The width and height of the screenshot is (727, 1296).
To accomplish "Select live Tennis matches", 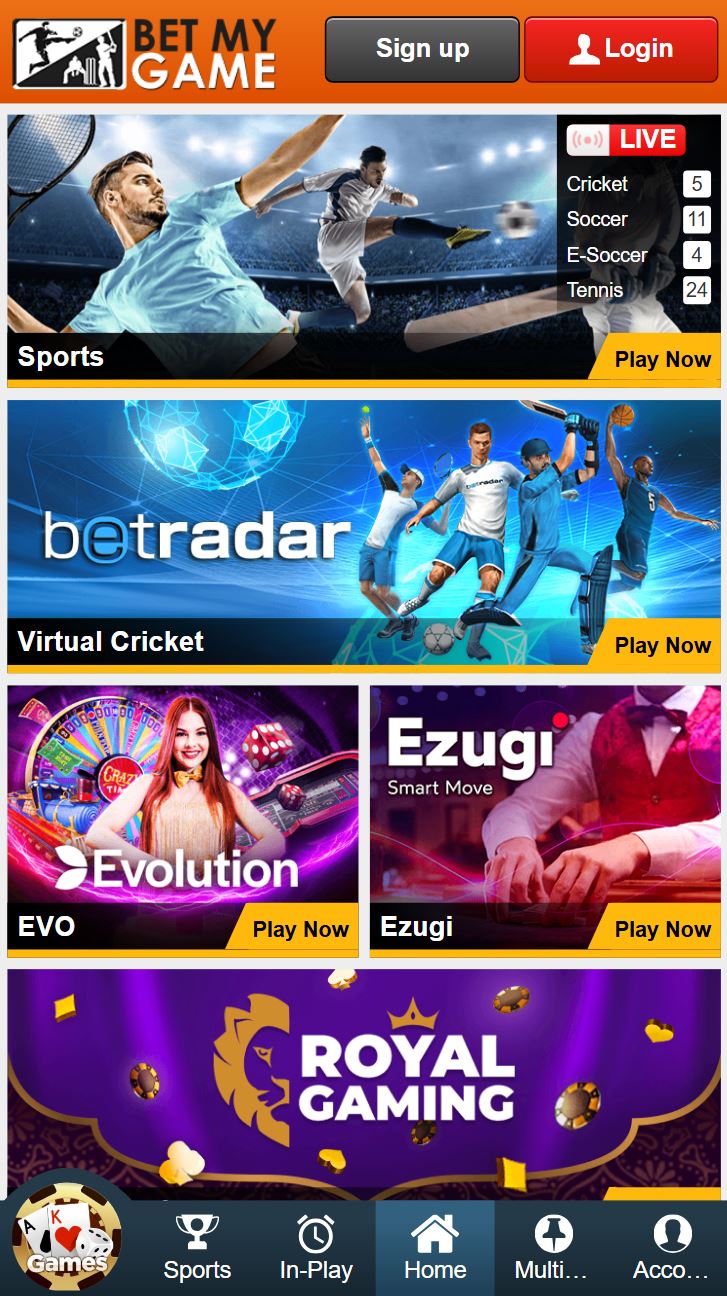I will pyautogui.click(x=637, y=290).
